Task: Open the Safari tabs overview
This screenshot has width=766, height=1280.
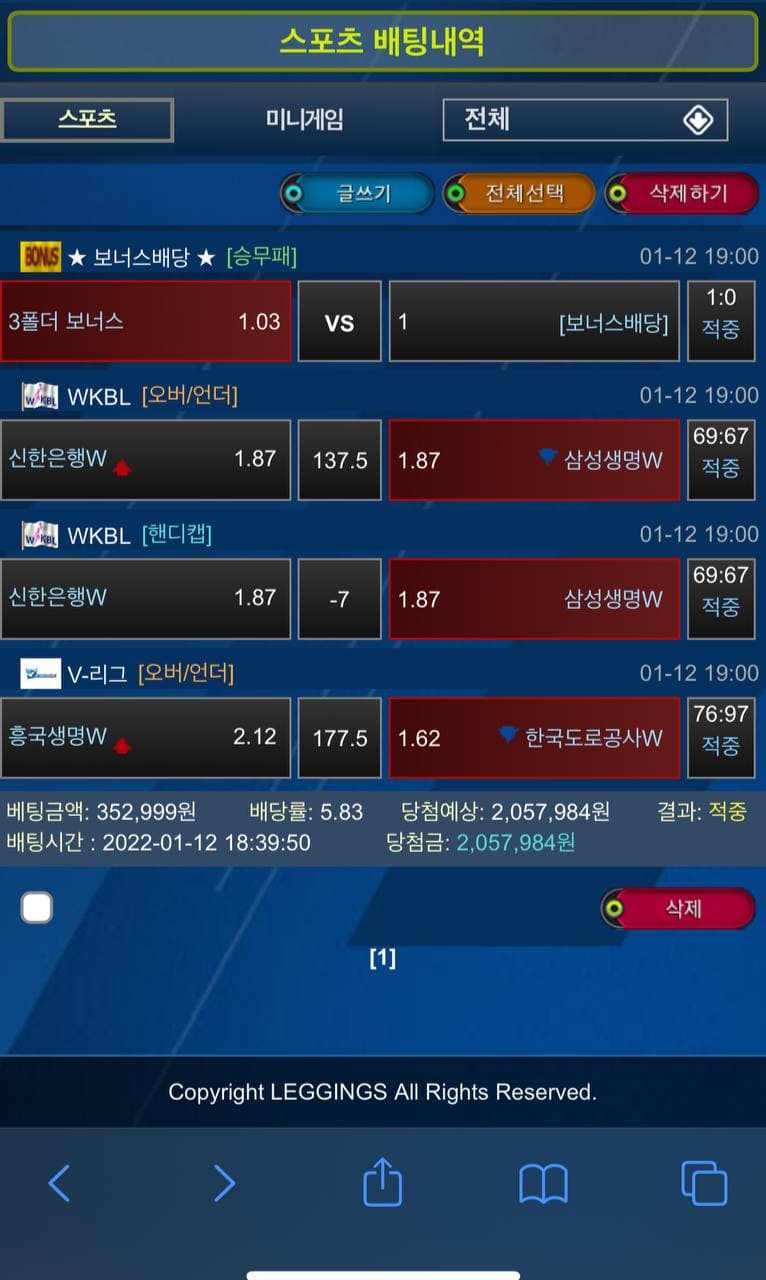Action: pyautogui.click(x=703, y=1184)
